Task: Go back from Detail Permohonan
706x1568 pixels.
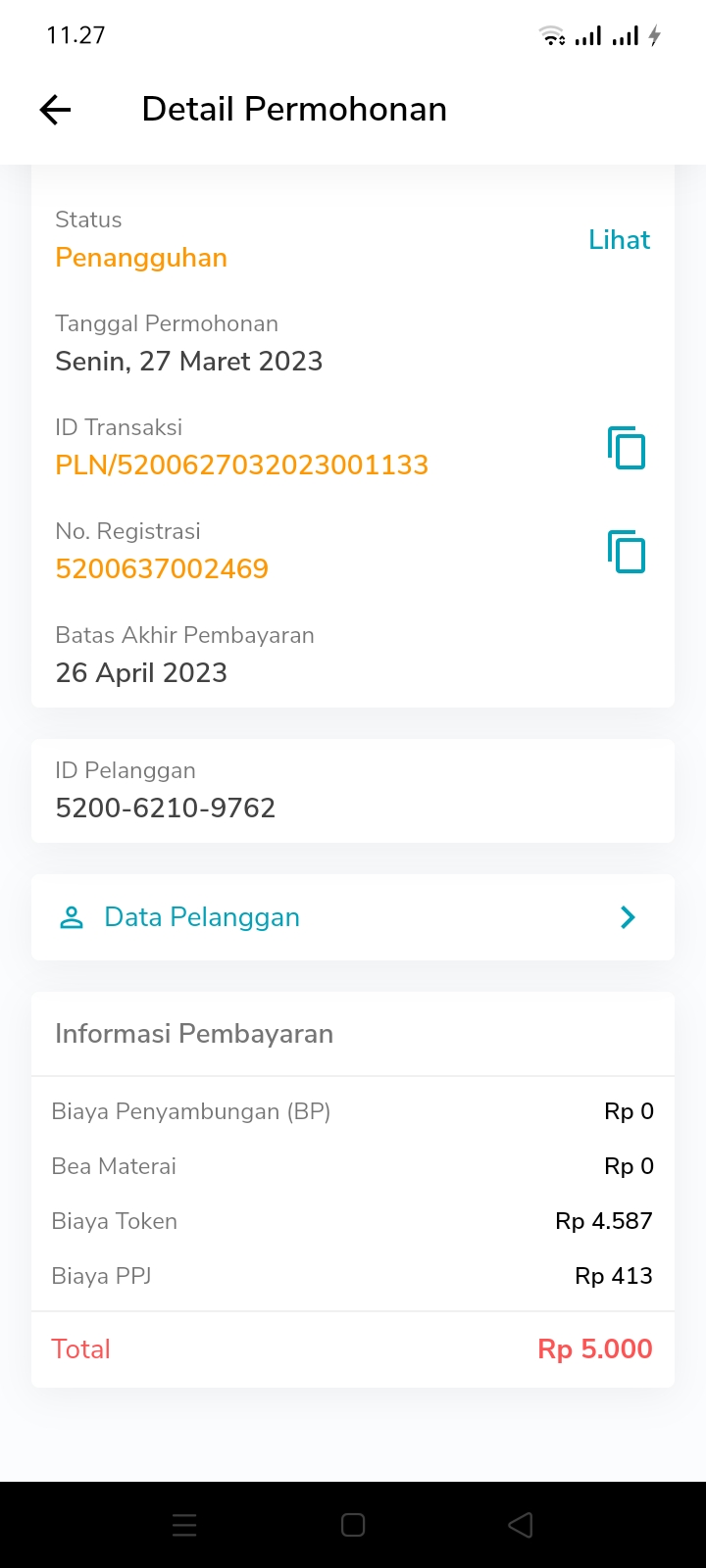Action: coord(56,110)
